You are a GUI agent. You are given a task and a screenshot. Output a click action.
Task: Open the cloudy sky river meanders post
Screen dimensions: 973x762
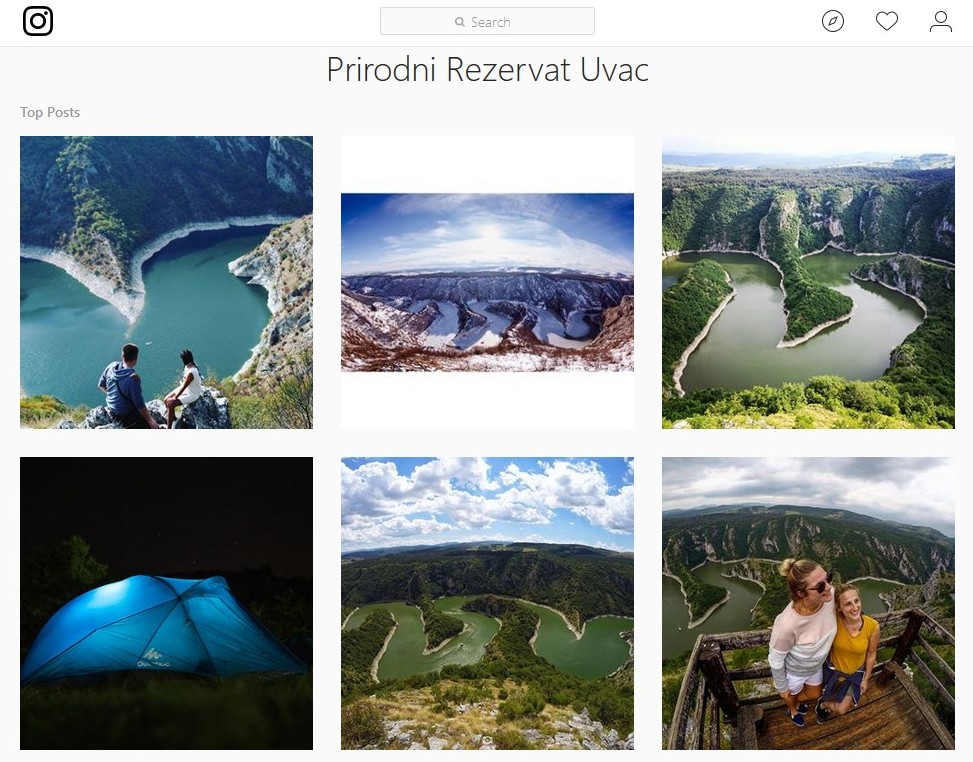tap(487, 603)
